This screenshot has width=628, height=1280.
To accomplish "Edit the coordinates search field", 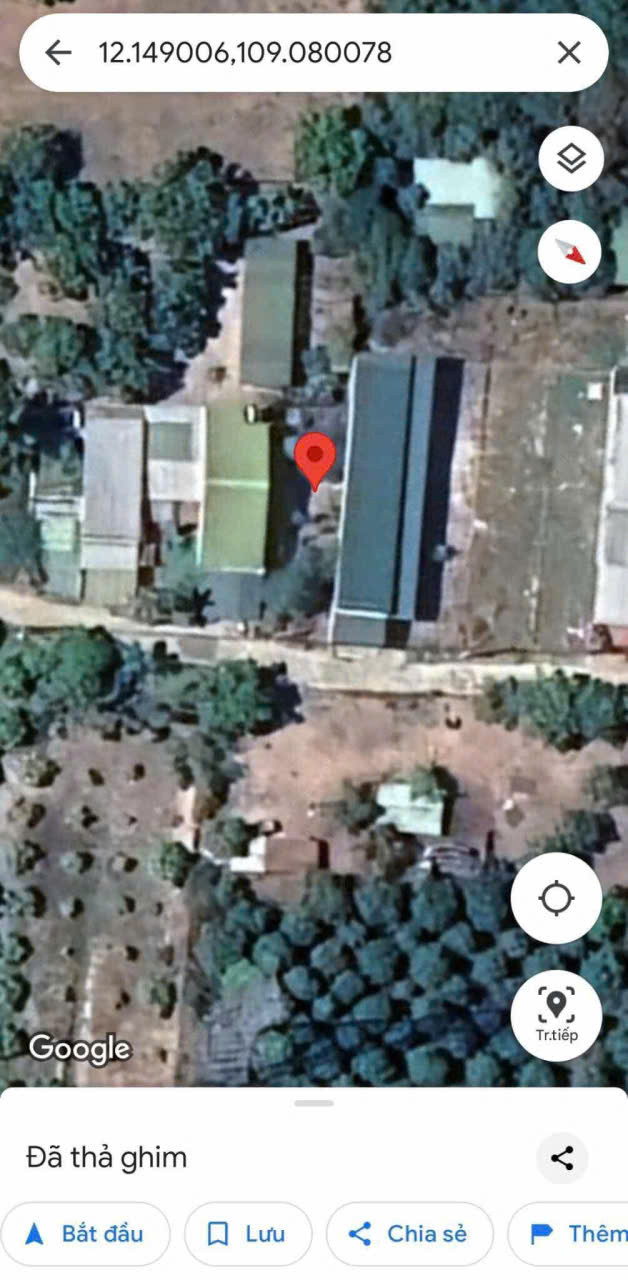I will (x=300, y=53).
